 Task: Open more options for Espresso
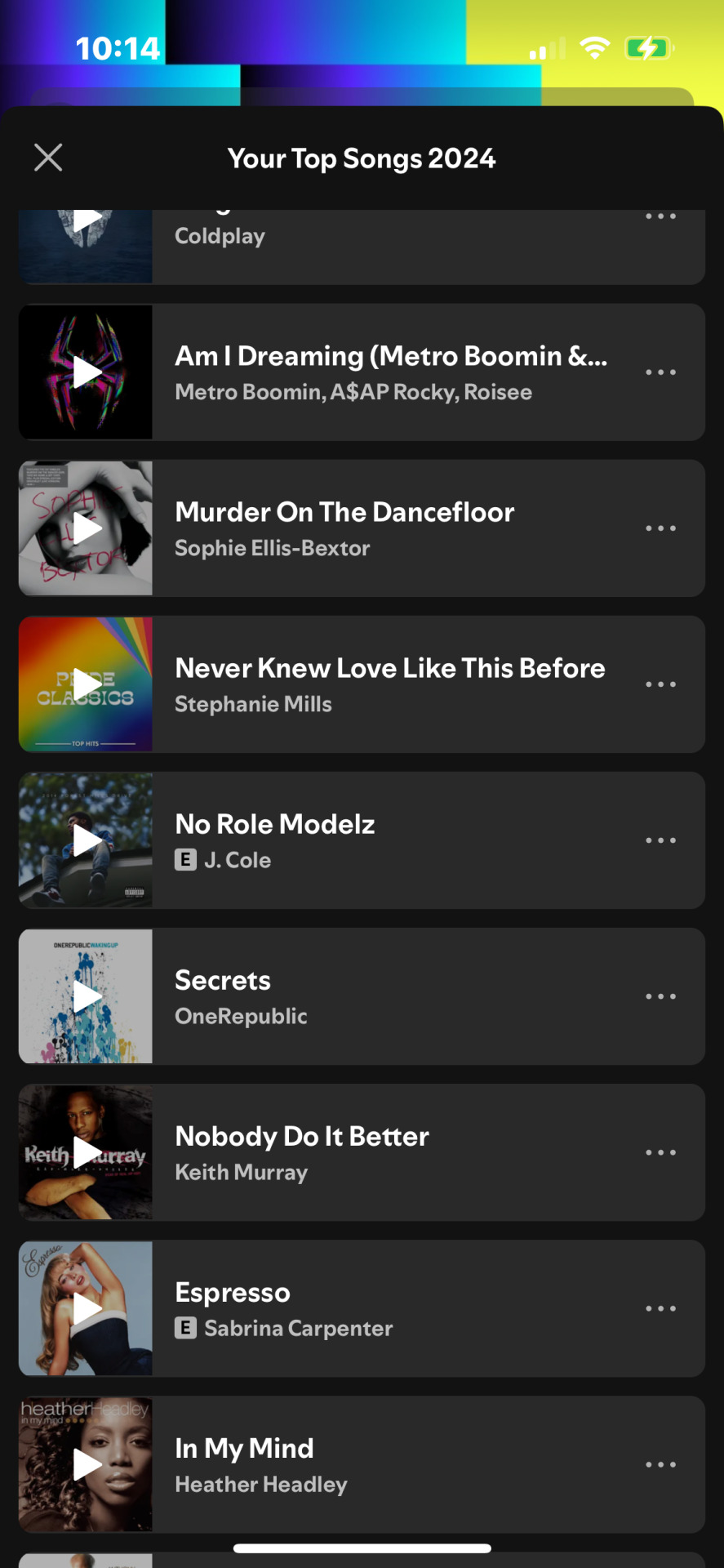[660, 1308]
